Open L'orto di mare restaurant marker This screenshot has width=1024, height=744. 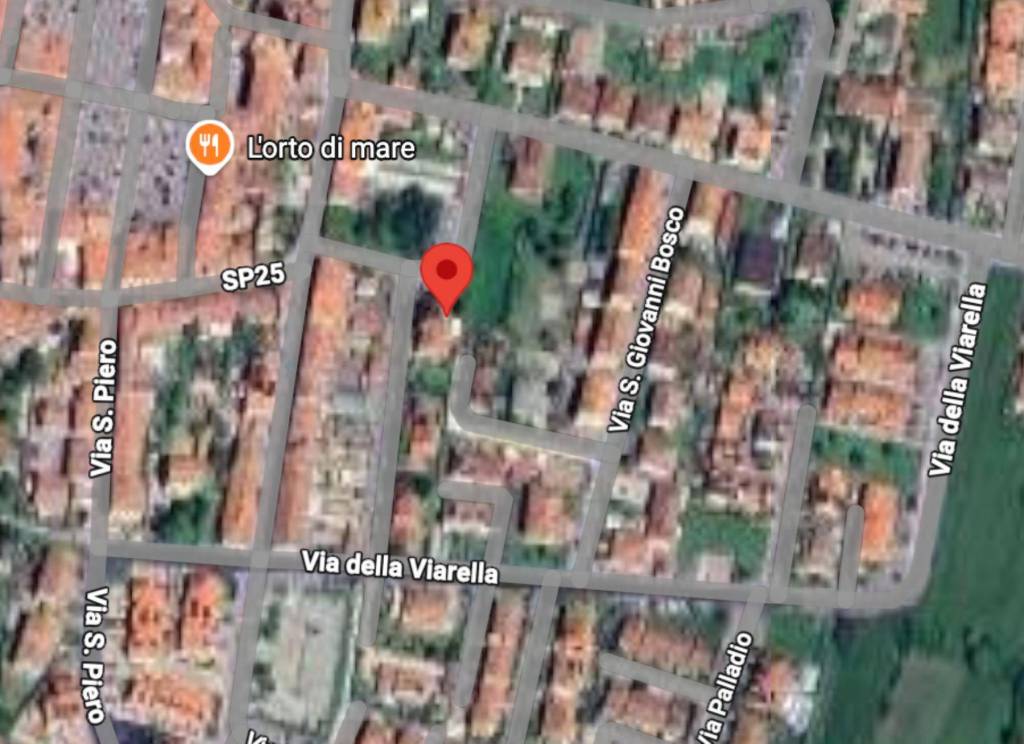coord(209,147)
